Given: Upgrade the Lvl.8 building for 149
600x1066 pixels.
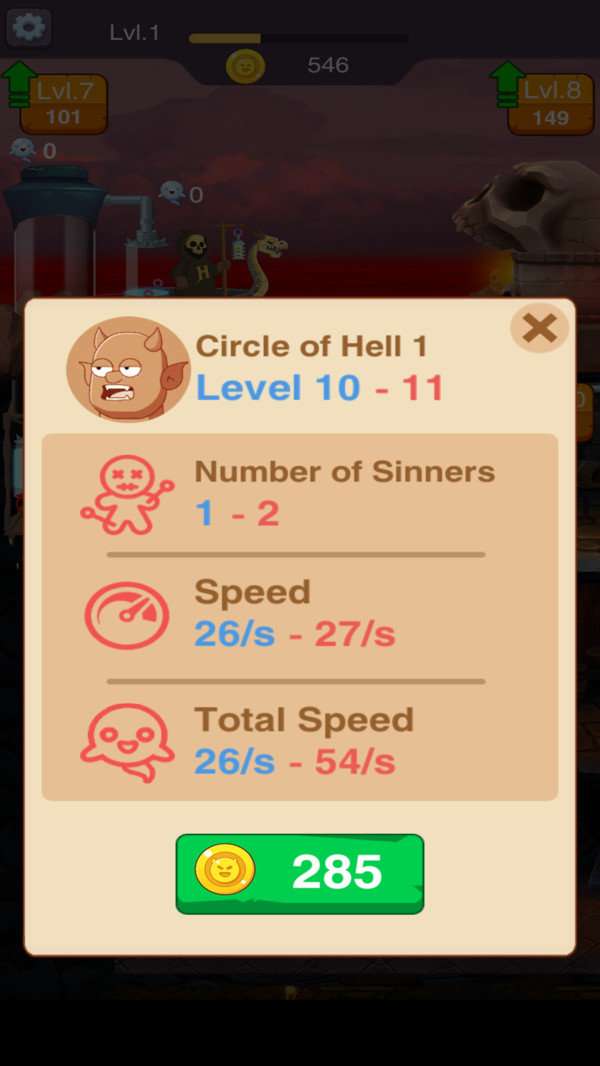Looking at the screenshot, I should [x=549, y=103].
